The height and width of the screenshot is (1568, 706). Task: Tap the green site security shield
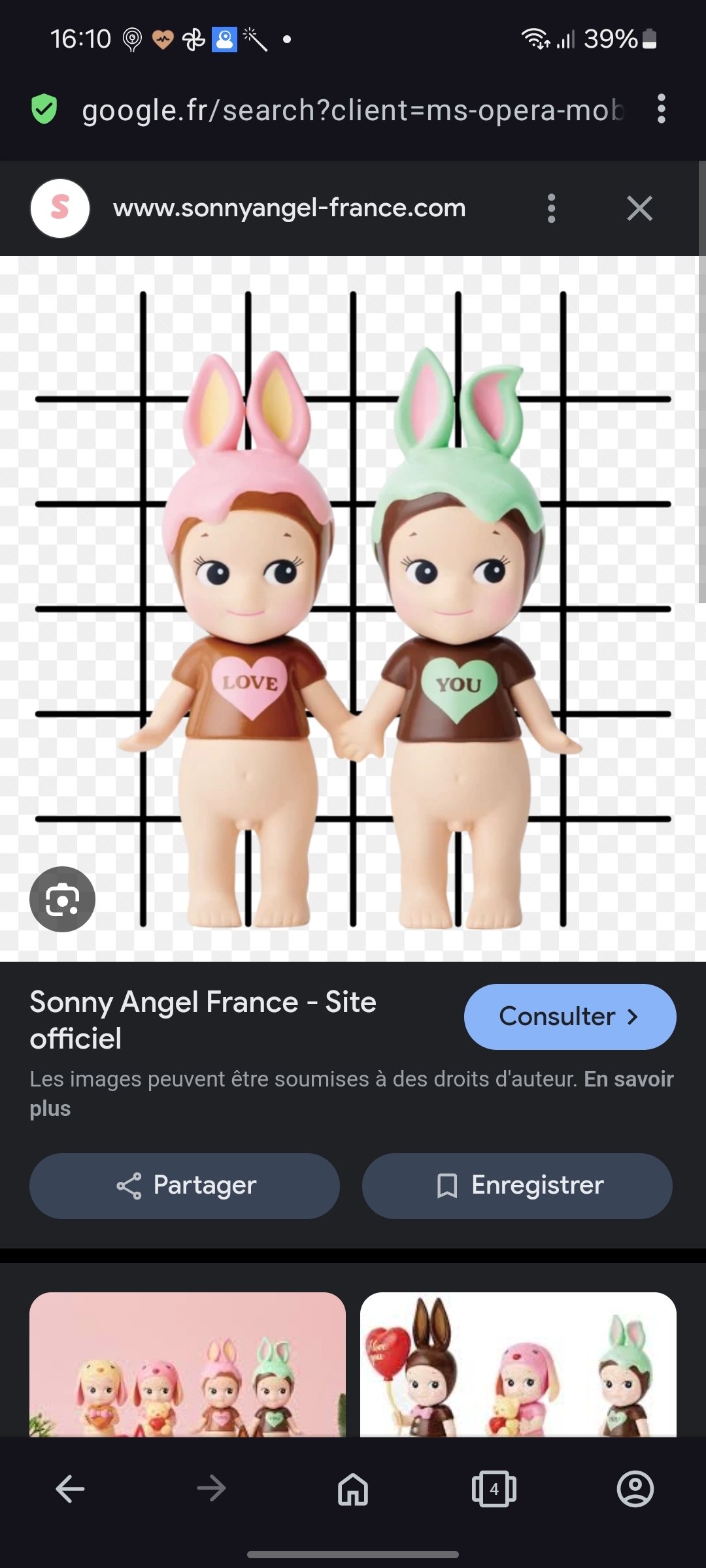click(44, 109)
